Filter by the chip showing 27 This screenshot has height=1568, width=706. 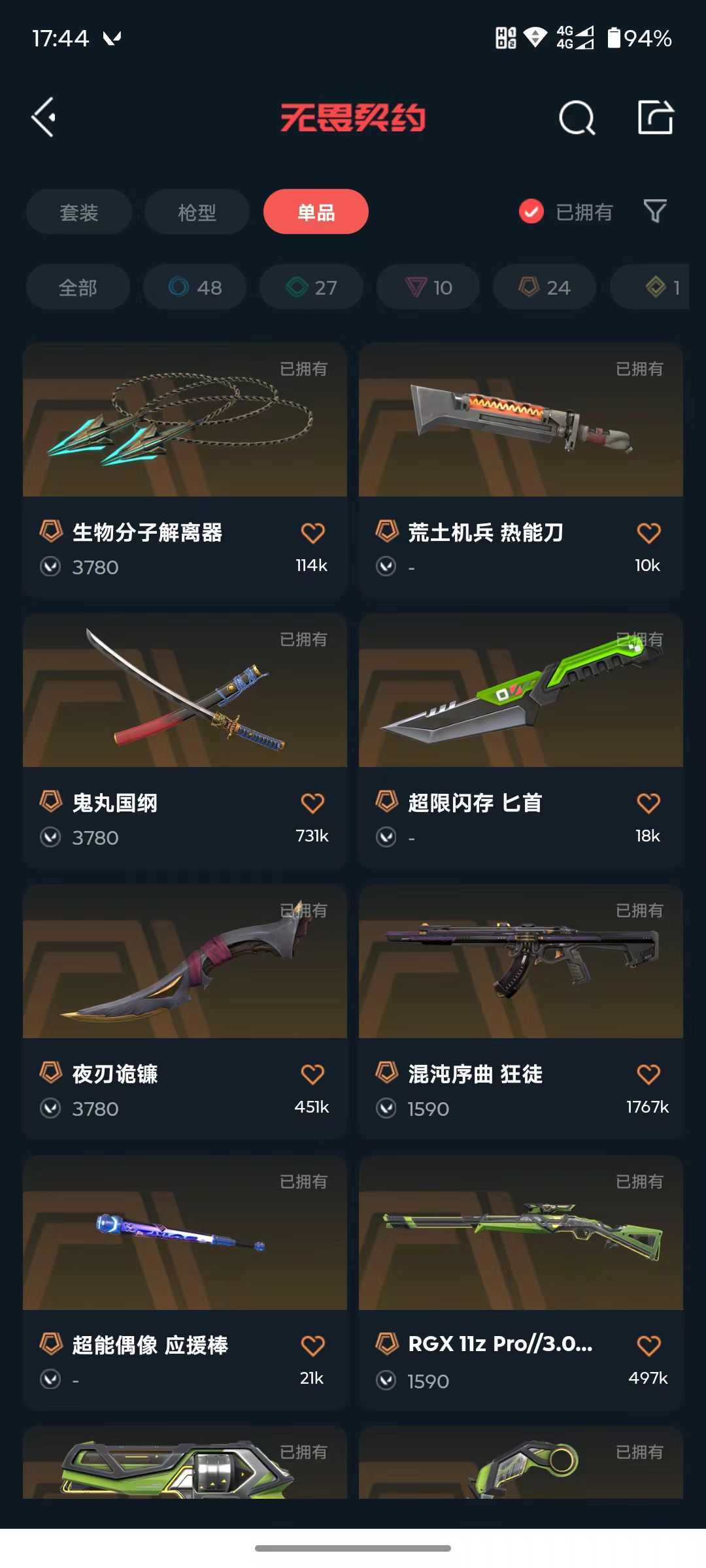[311, 287]
